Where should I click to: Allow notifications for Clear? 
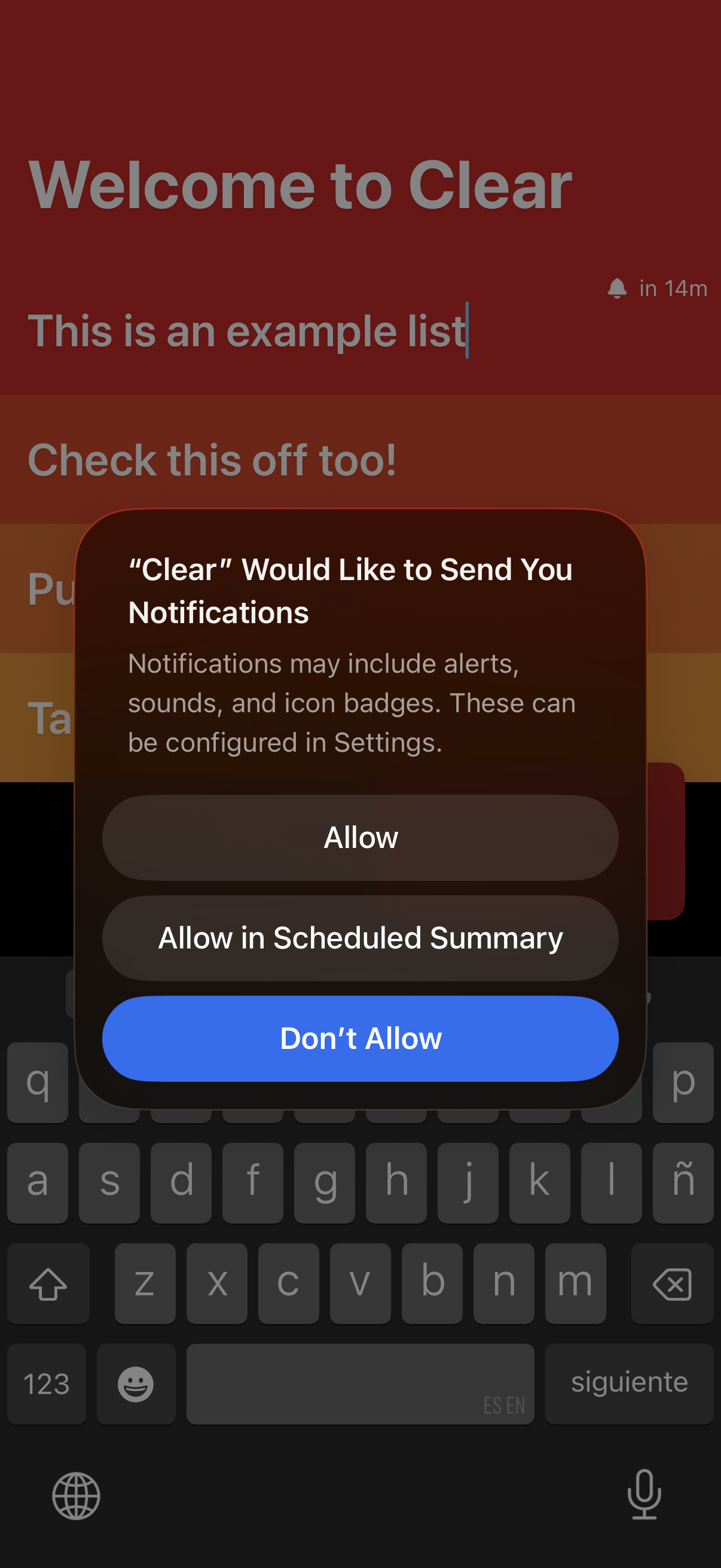pos(360,838)
